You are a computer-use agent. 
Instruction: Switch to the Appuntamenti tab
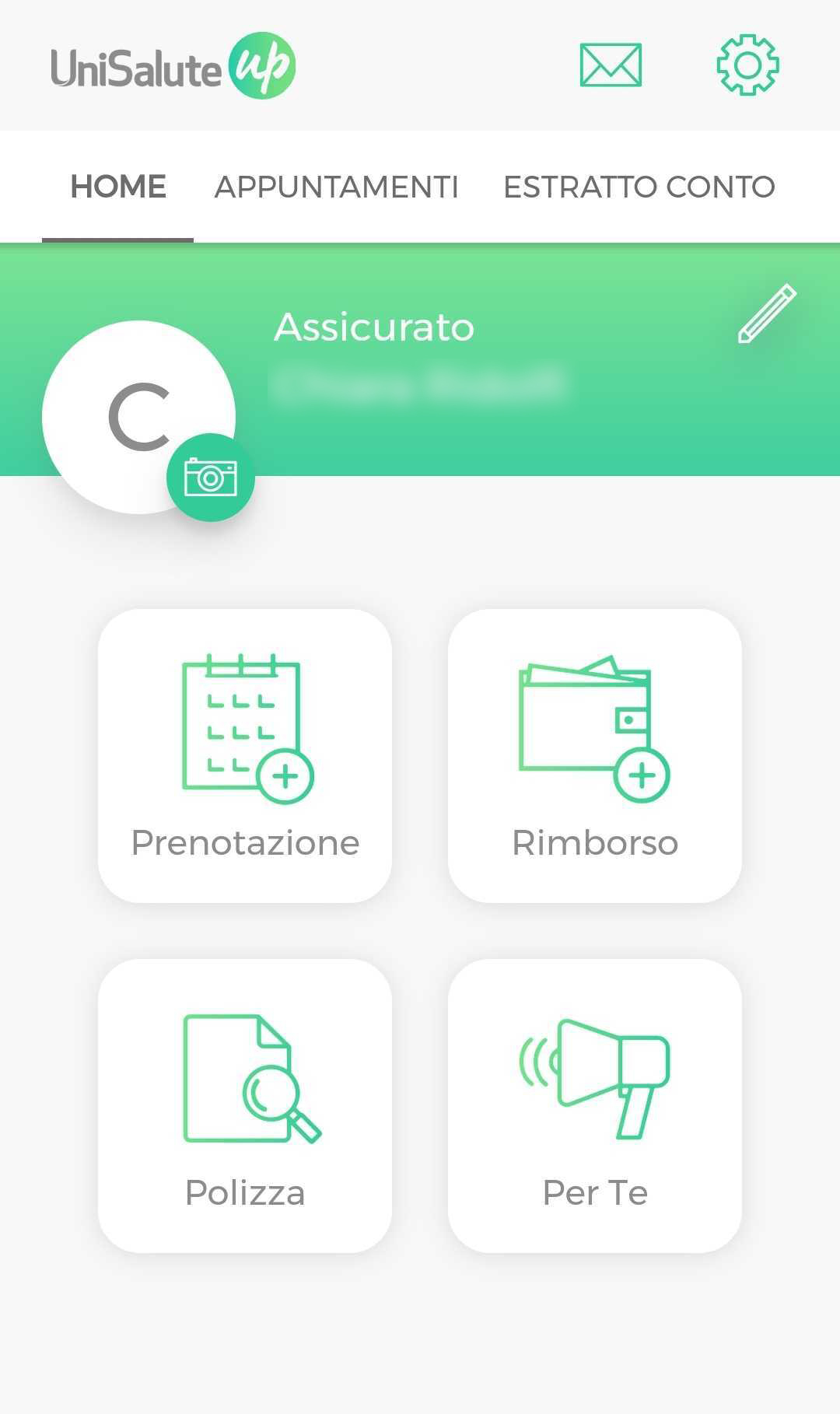click(x=336, y=187)
